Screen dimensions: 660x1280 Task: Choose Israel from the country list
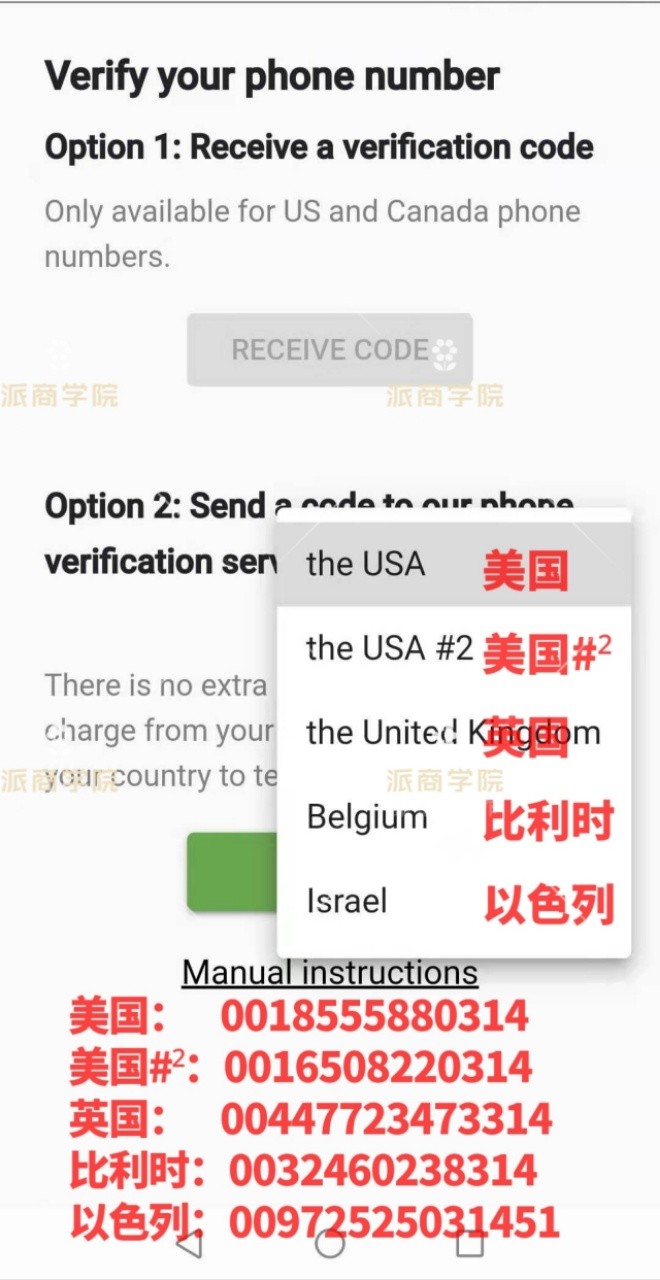454,901
